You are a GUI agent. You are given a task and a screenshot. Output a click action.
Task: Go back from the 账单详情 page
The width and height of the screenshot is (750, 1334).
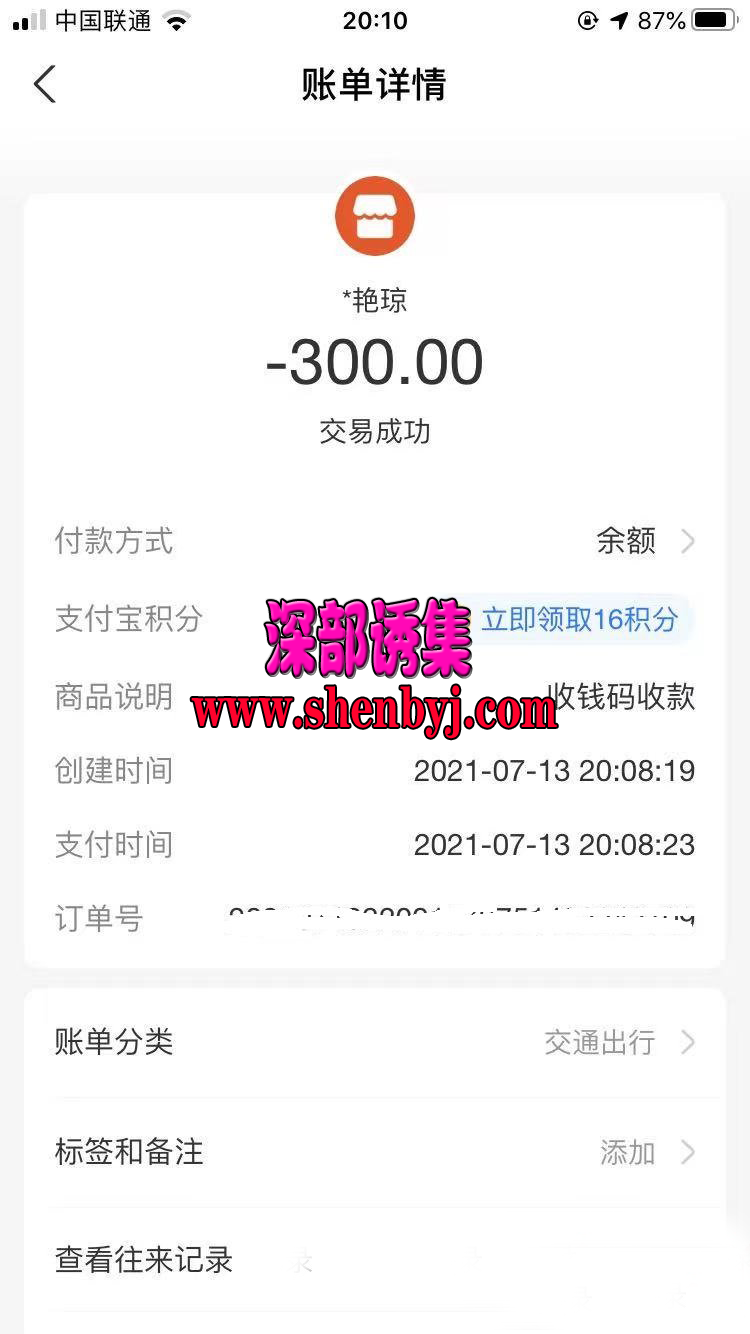[44, 84]
